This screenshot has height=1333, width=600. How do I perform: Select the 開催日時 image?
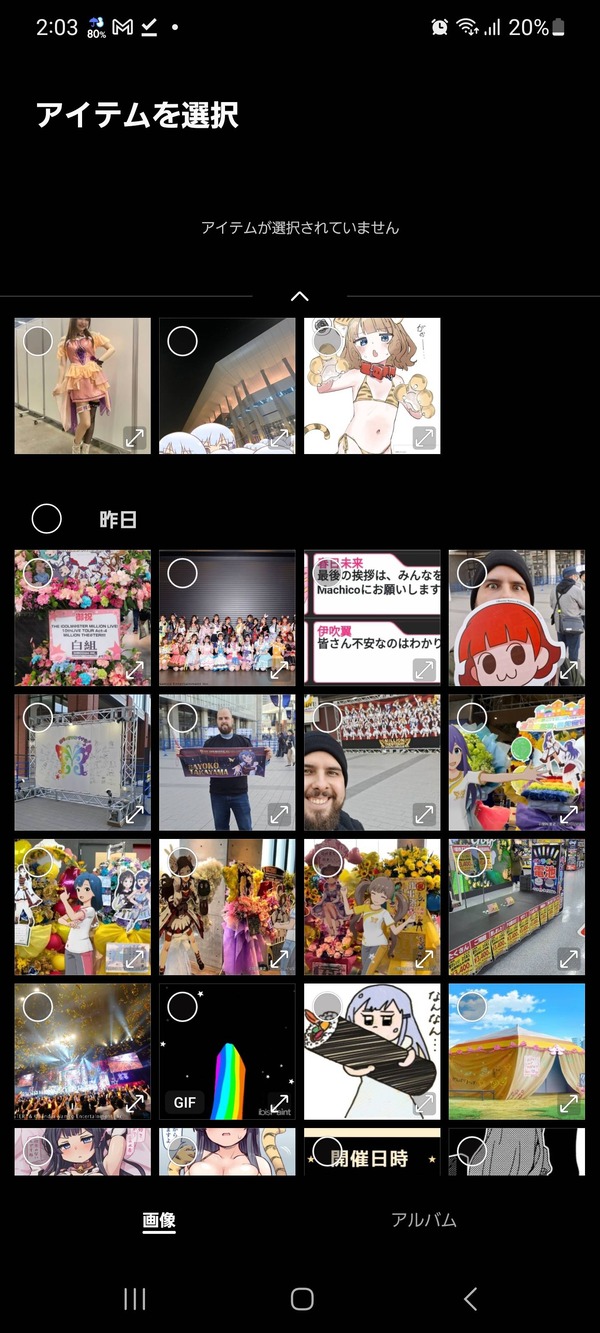(x=327, y=1151)
